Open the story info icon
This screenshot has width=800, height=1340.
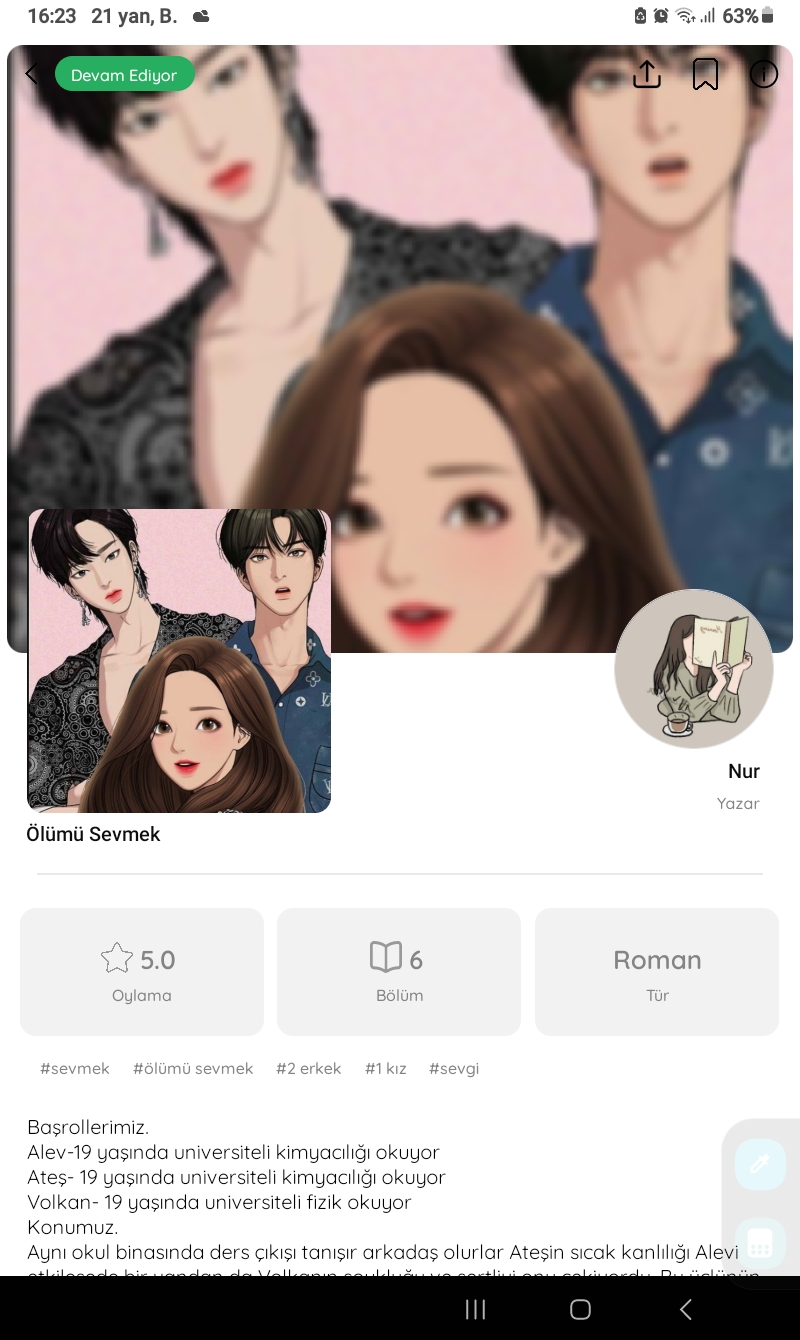[764, 74]
